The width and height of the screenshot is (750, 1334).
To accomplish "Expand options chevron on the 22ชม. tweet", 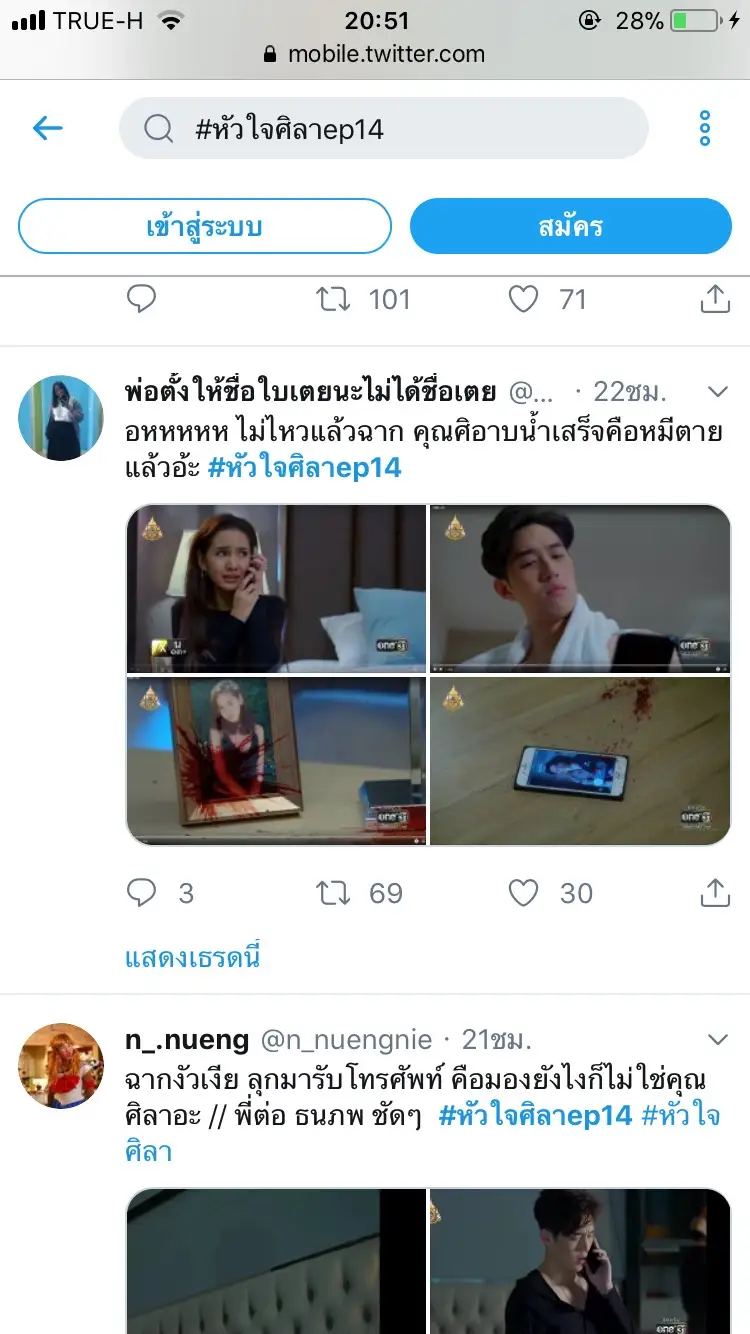I will [717, 391].
